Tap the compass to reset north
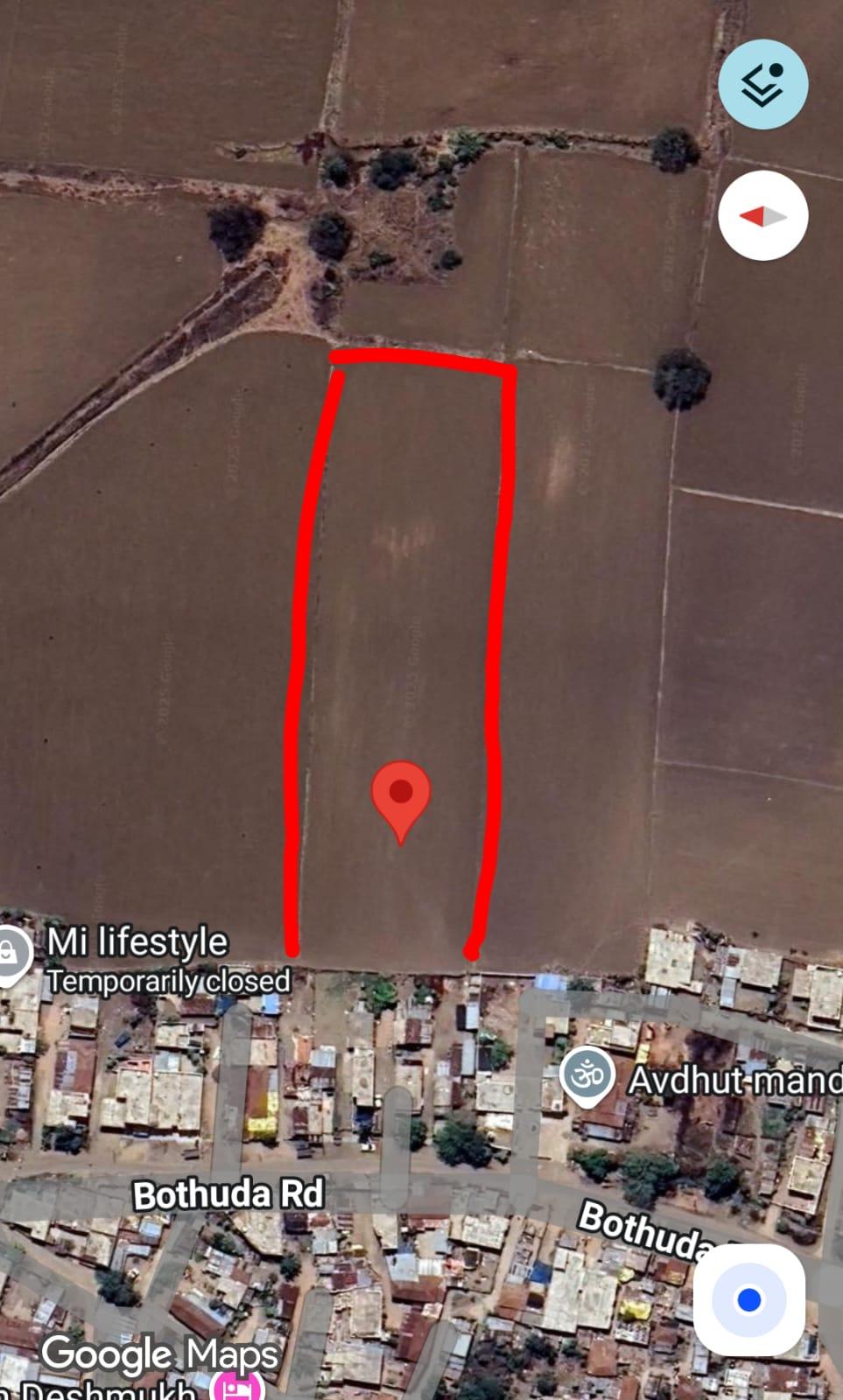The height and width of the screenshot is (1400, 843). [x=762, y=216]
